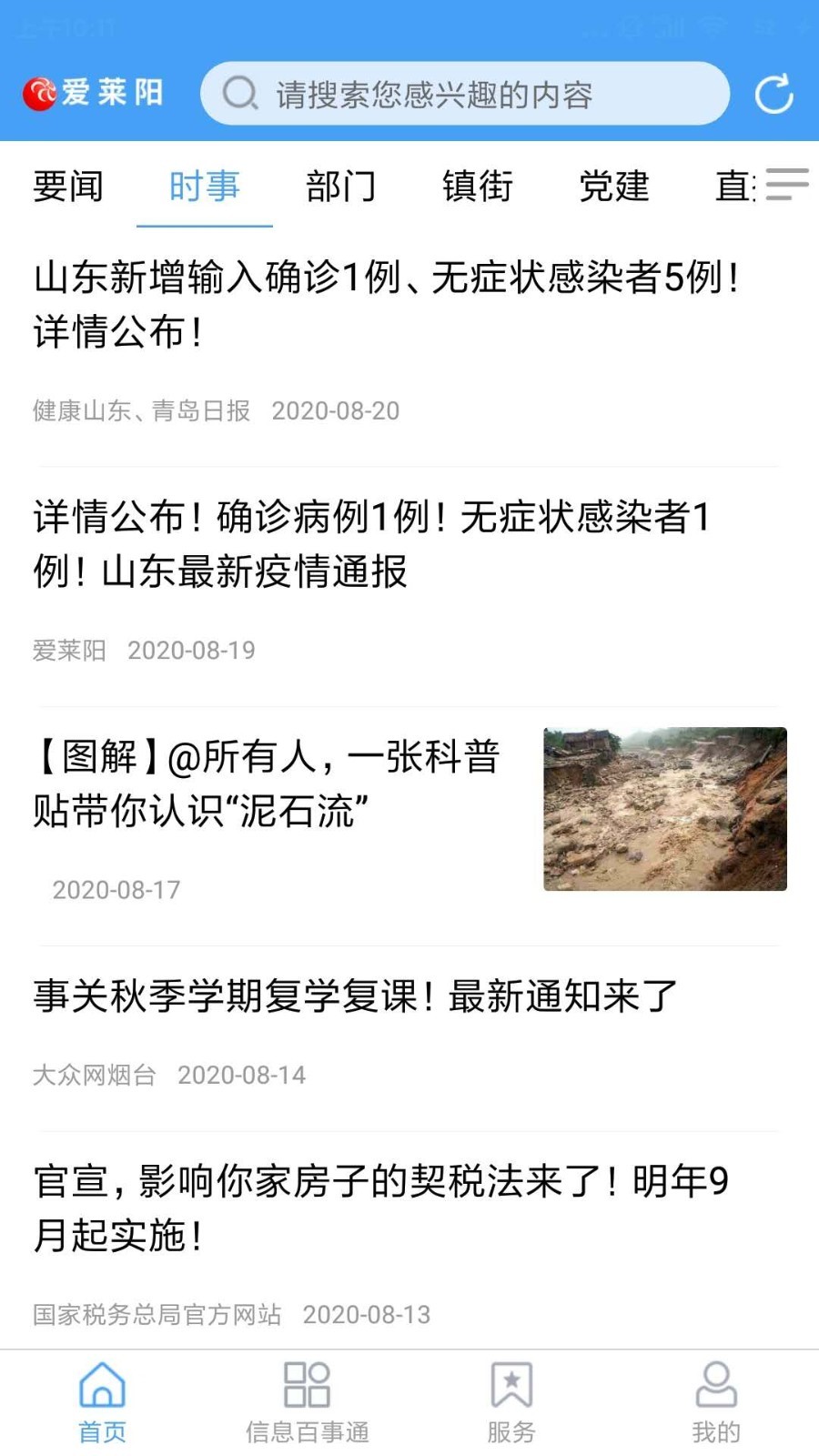This screenshot has width=819, height=1456.
Task: Open the 镇街 tab
Action: pyautogui.click(x=479, y=187)
